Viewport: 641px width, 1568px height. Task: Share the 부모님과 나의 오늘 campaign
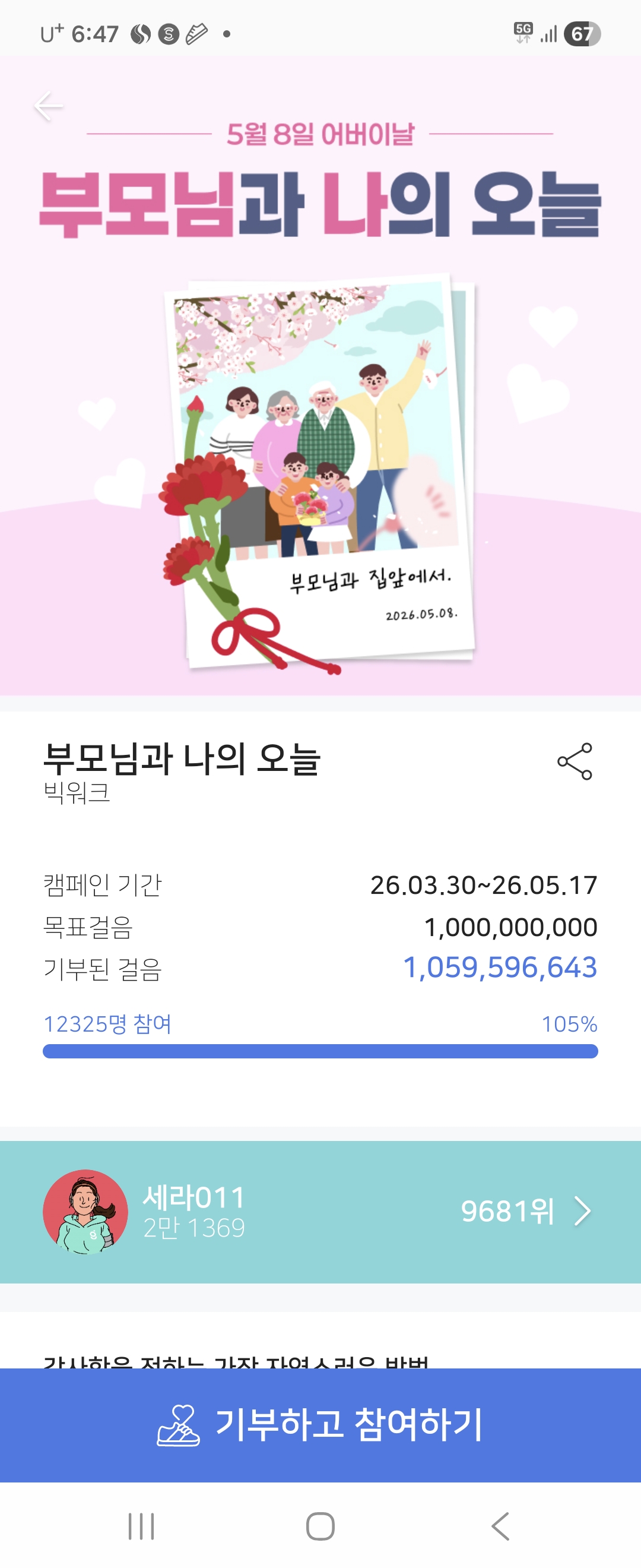tap(575, 761)
